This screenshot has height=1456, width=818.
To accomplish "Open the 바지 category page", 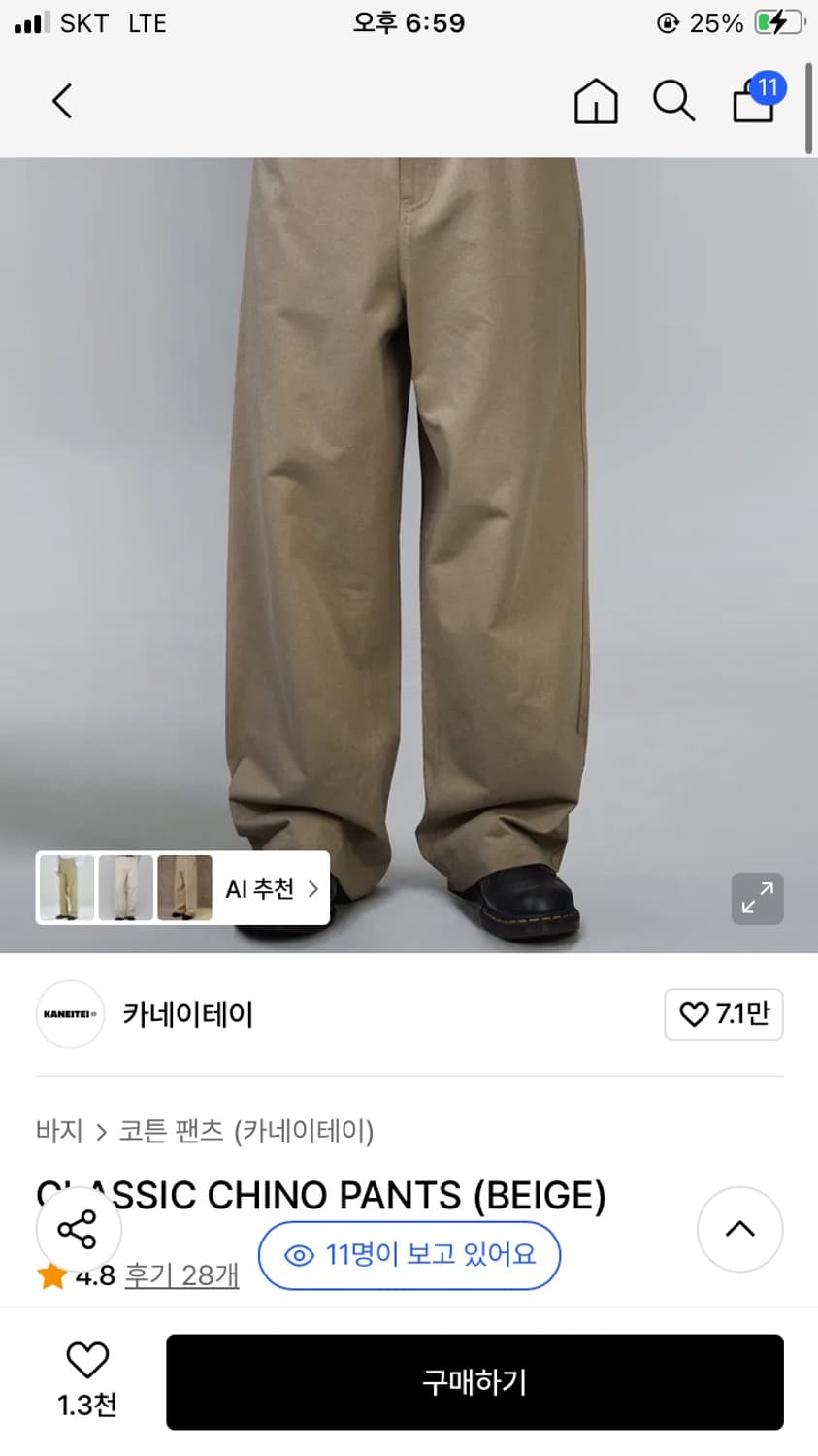I will 57,1132.
